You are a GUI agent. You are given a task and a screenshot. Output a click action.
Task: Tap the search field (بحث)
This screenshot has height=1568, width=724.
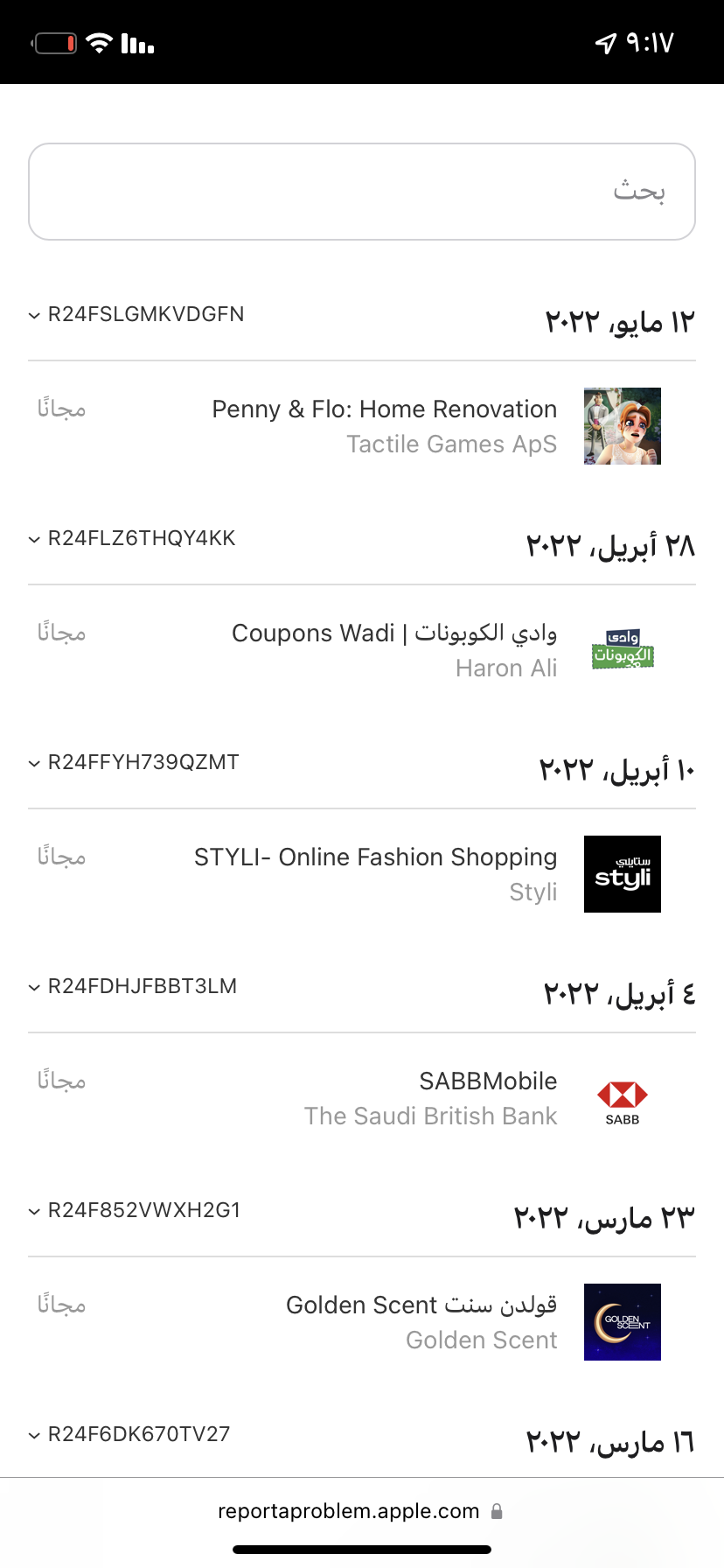click(362, 192)
